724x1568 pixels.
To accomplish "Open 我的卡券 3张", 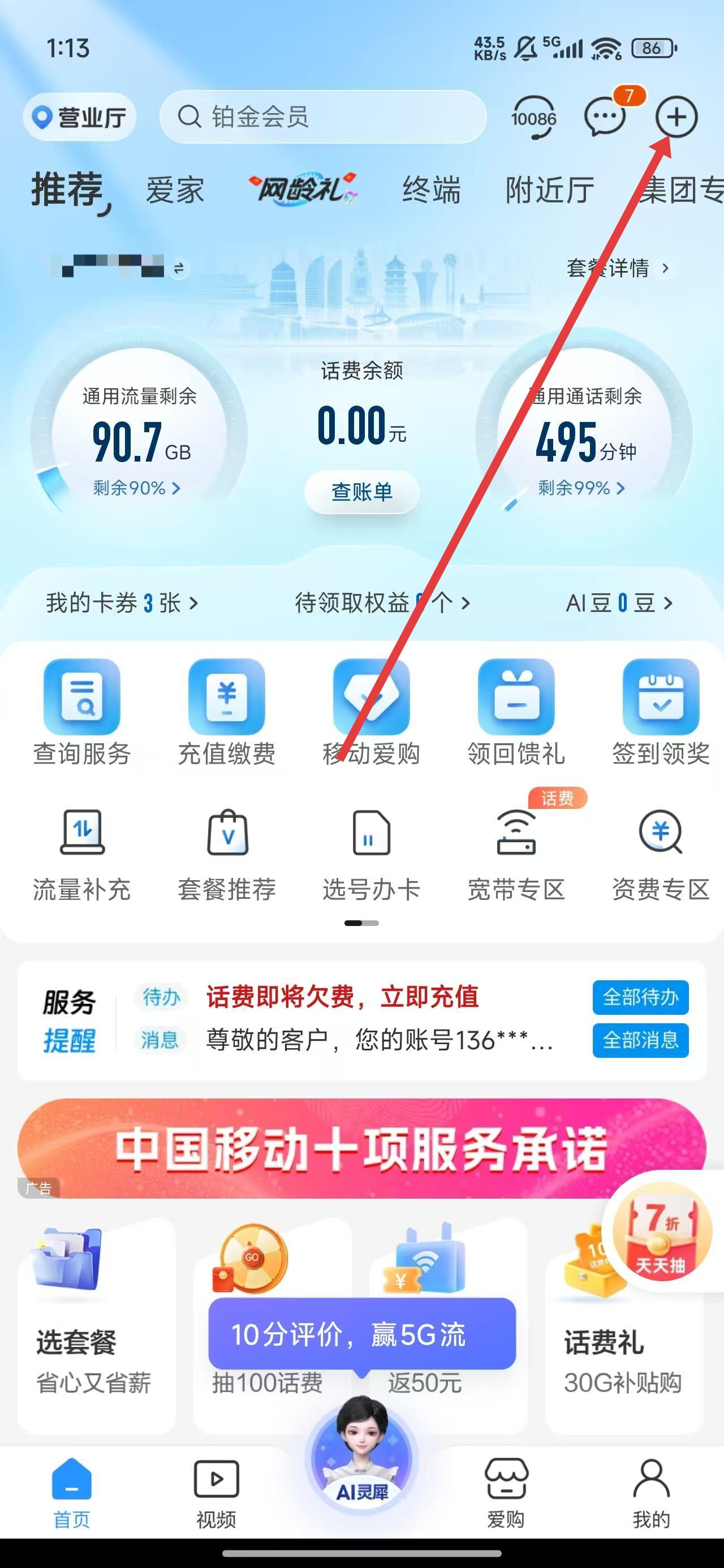I will pos(122,603).
